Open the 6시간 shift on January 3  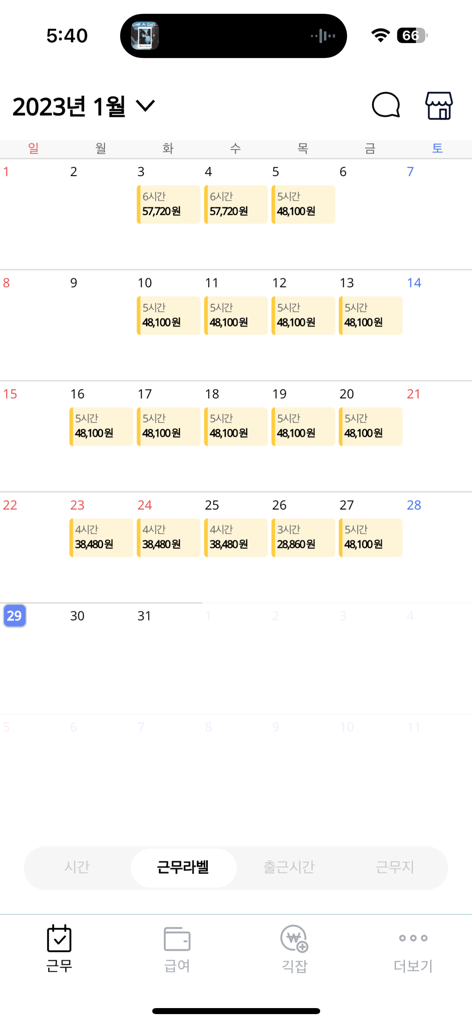pos(168,204)
